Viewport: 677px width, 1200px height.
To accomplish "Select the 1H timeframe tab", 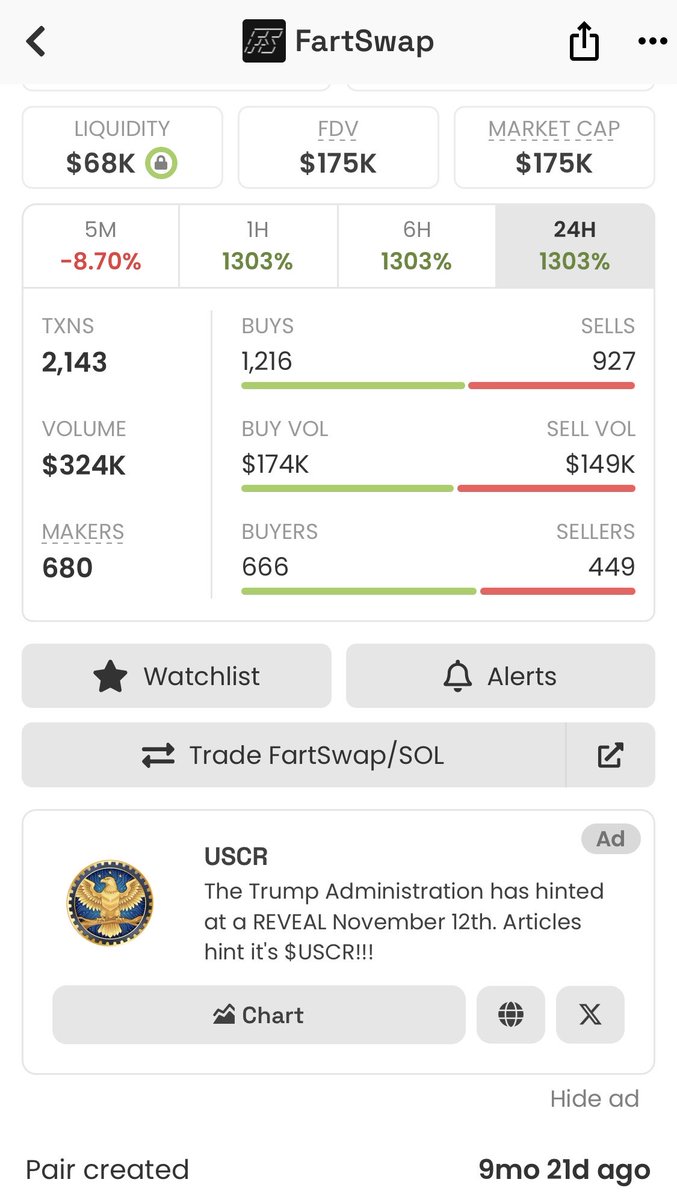I will [x=258, y=246].
